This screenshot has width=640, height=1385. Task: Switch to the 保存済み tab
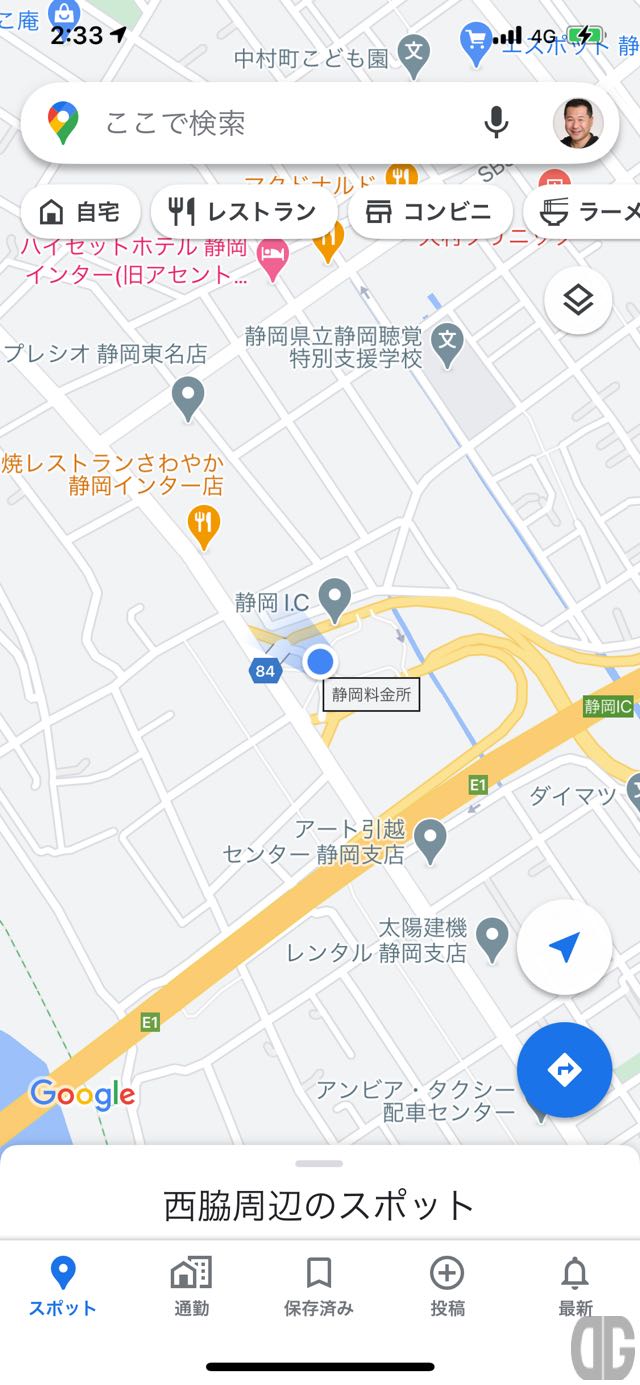[319, 1286]
